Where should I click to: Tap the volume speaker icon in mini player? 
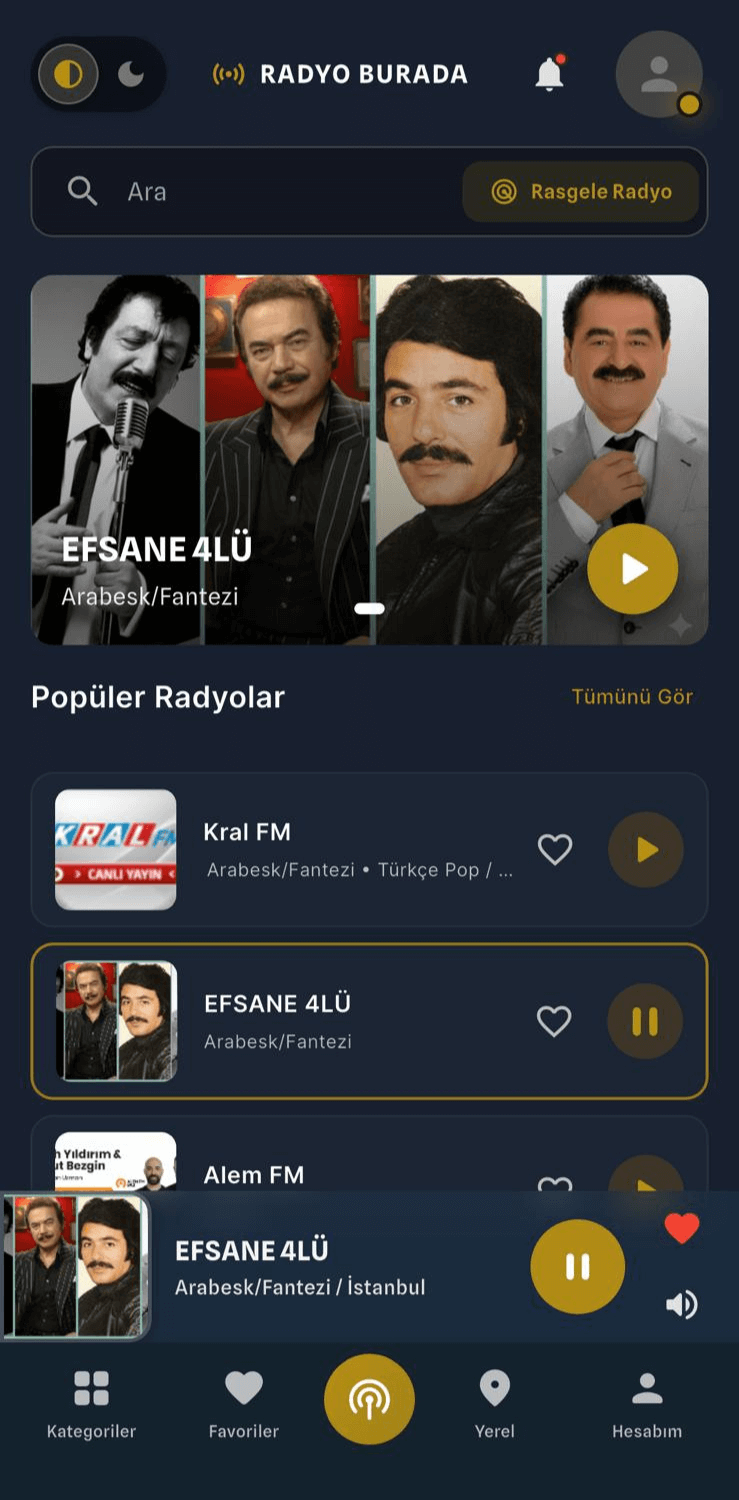tap(682, 1304)
